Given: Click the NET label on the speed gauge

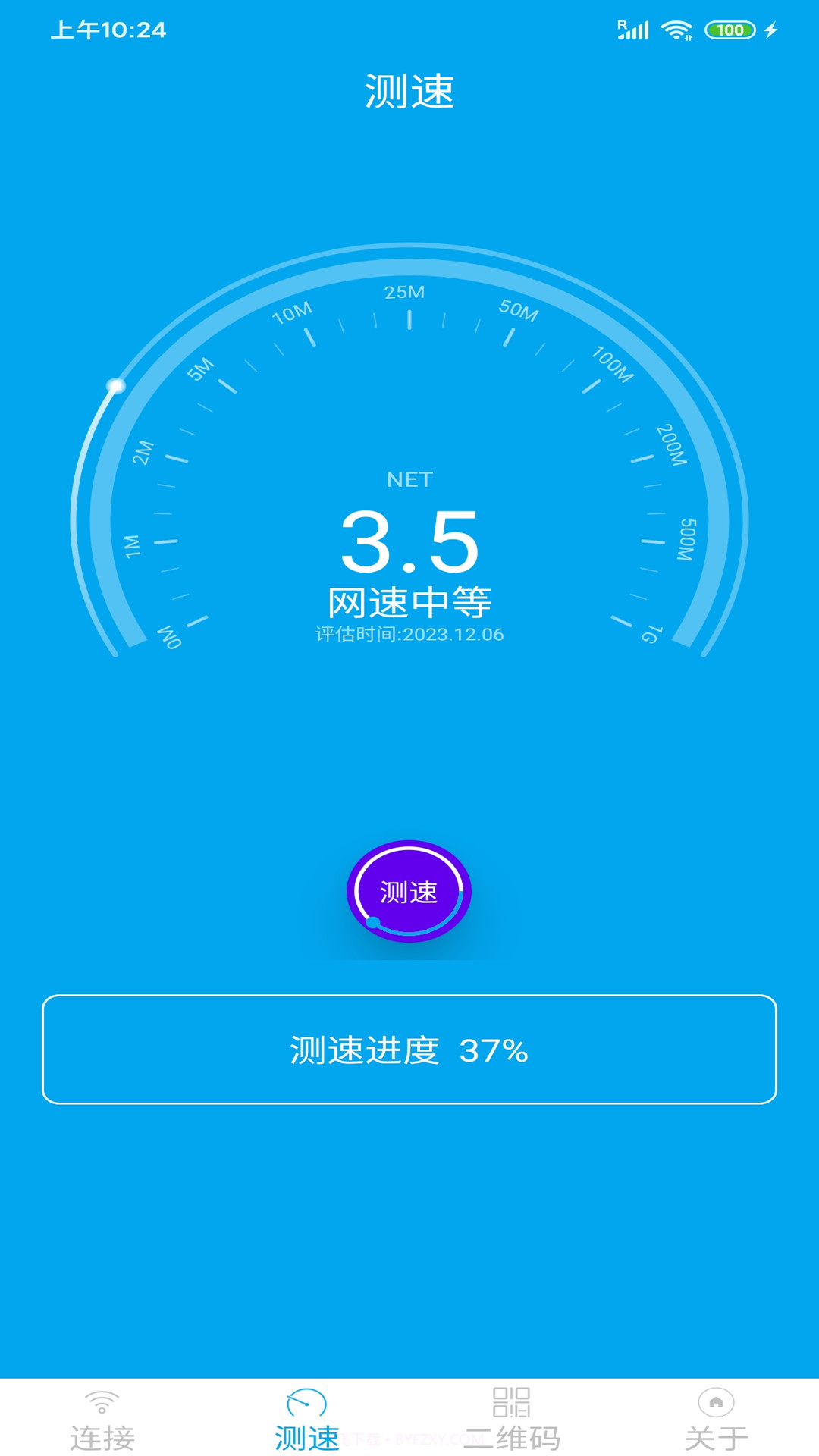Looking at the screenshot, I should pyautogui.click(x=409, y=479).
